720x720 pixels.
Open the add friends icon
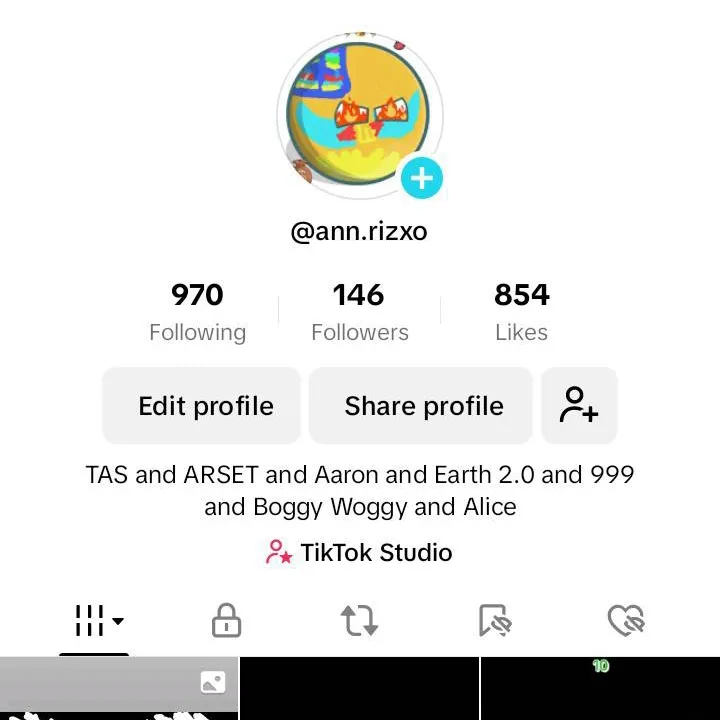coord(579,406)
